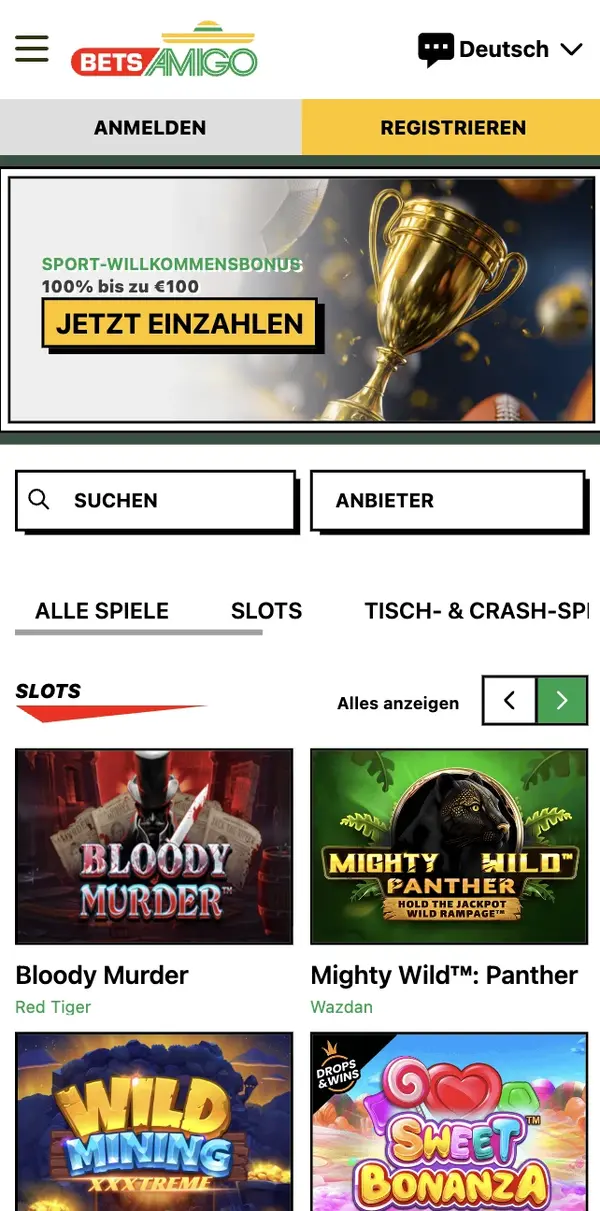Tap Jetzt Einzahlen on the banner
600x1211 pixels.
[x=179, y=323]
